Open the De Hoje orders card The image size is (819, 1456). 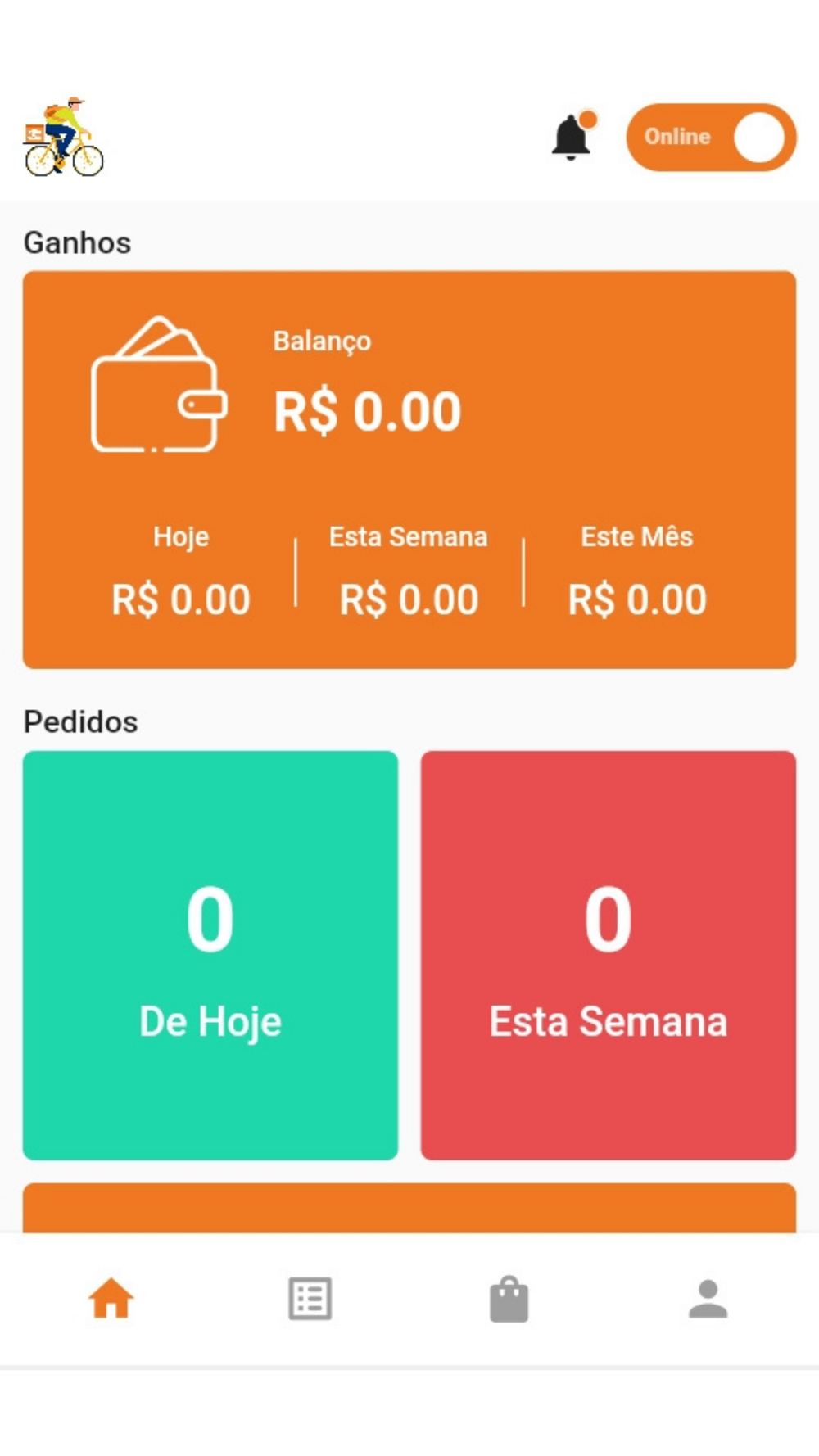210,955
